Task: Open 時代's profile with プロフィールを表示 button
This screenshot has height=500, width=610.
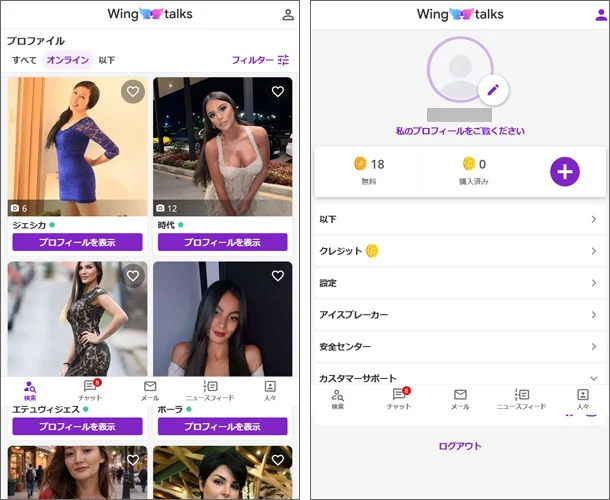Action: pos(223,242)
